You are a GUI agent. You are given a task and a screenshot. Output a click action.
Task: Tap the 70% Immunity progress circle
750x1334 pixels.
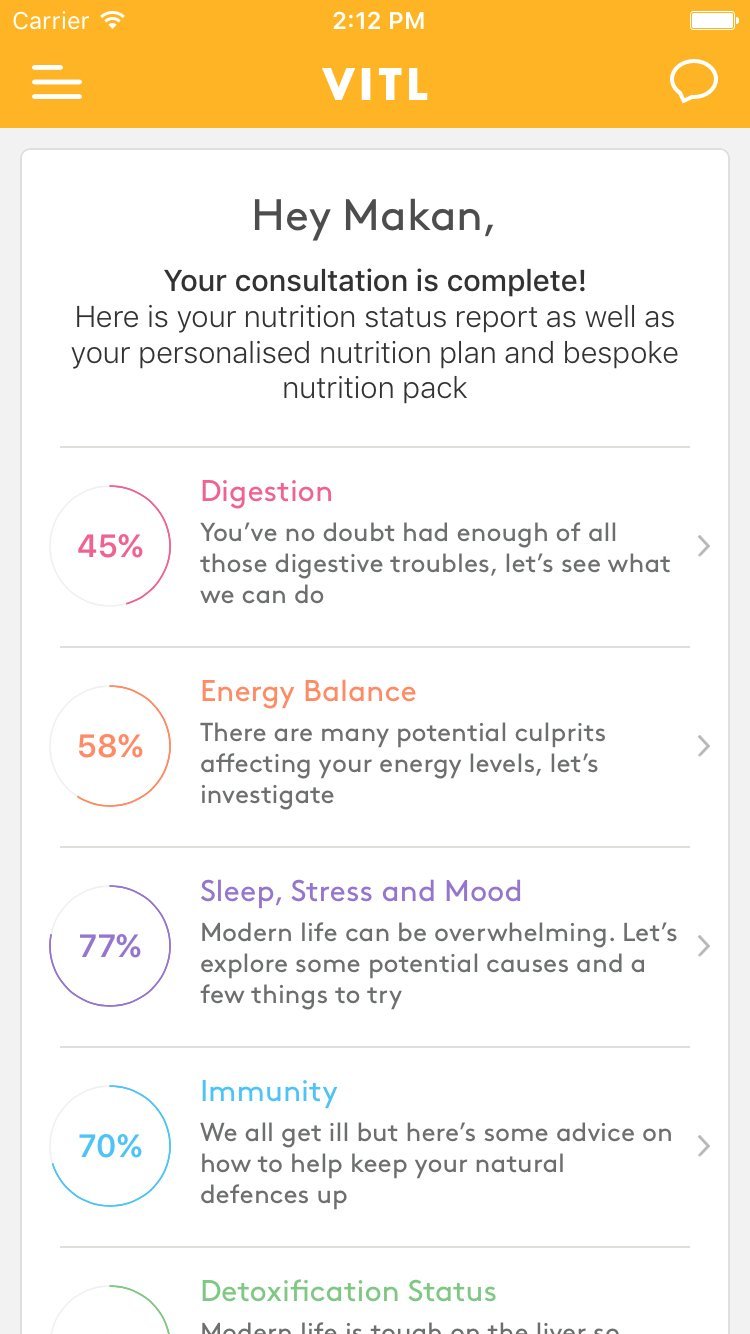[110, 1146]
